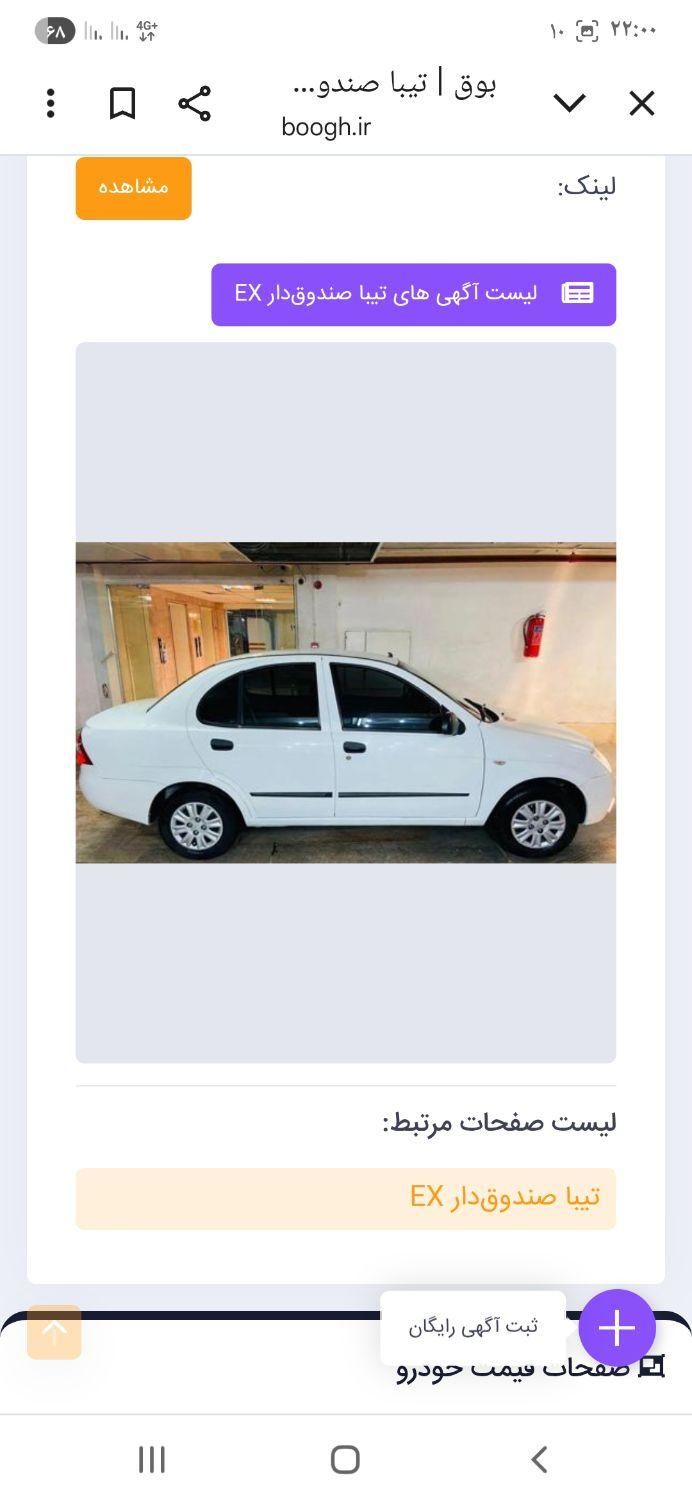The height and width of the screenshot is (1500, 692).
Task: Tap the purple plus button
Action: [x=616, y=1328]
